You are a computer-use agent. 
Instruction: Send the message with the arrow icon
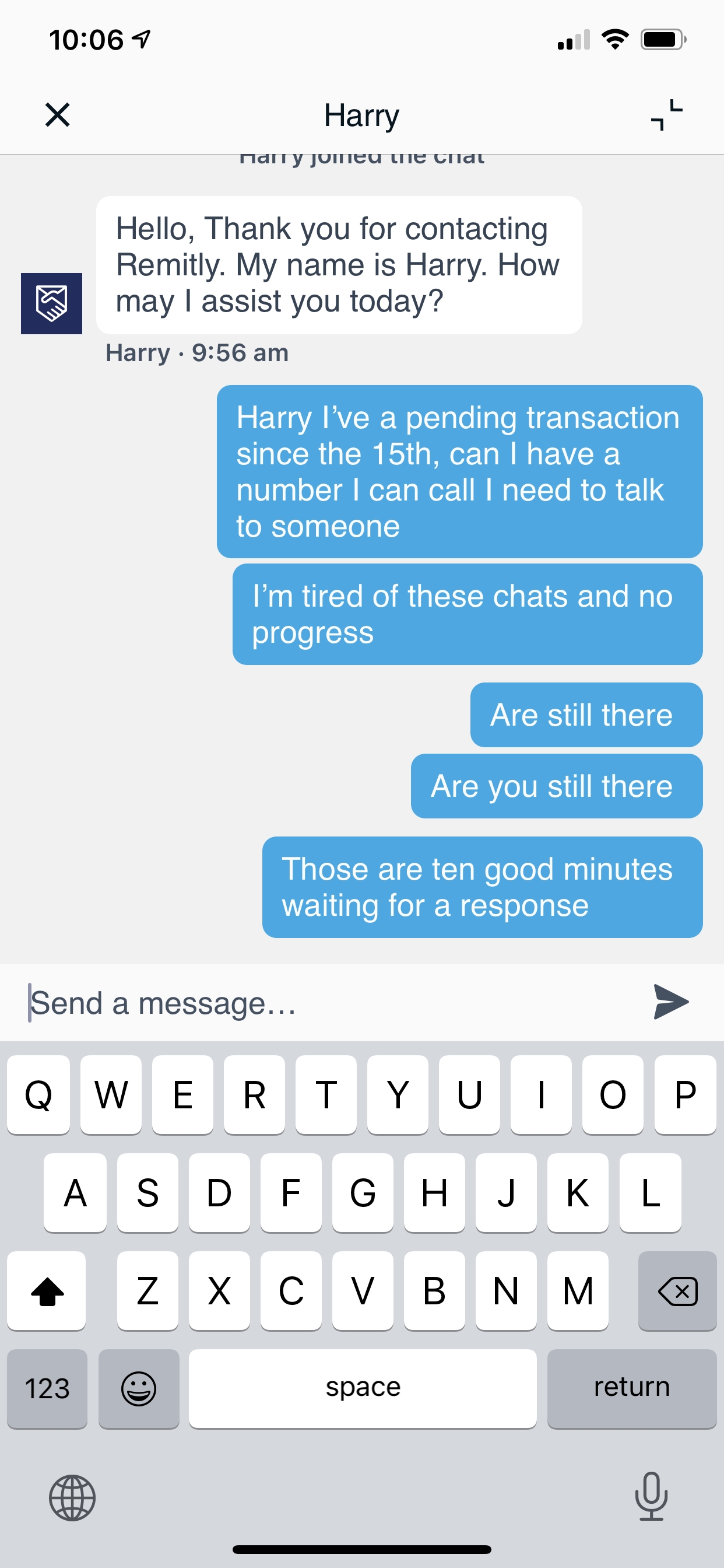click(x=670, y=1002)
